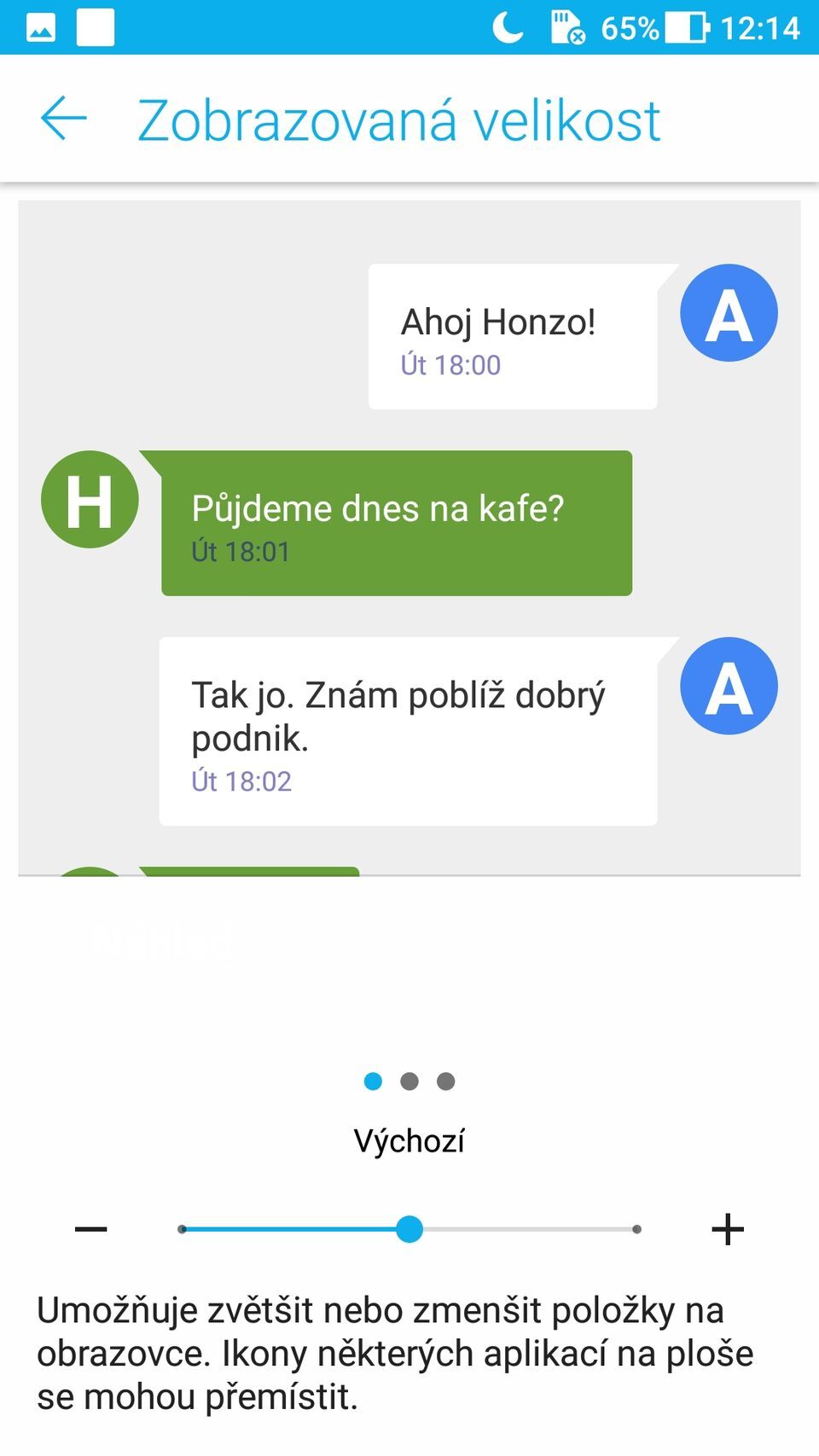Decrease display size with minus button

coord(91,1229)
